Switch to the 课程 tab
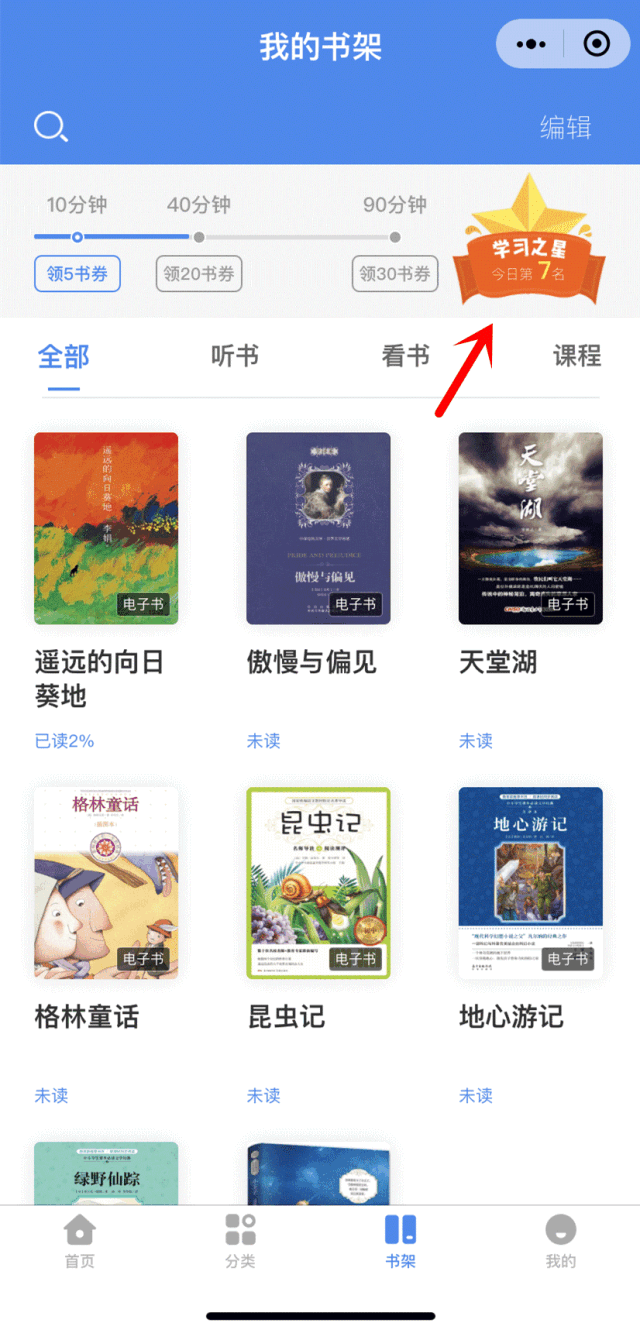640x1333 pixels. coord(577,356)
